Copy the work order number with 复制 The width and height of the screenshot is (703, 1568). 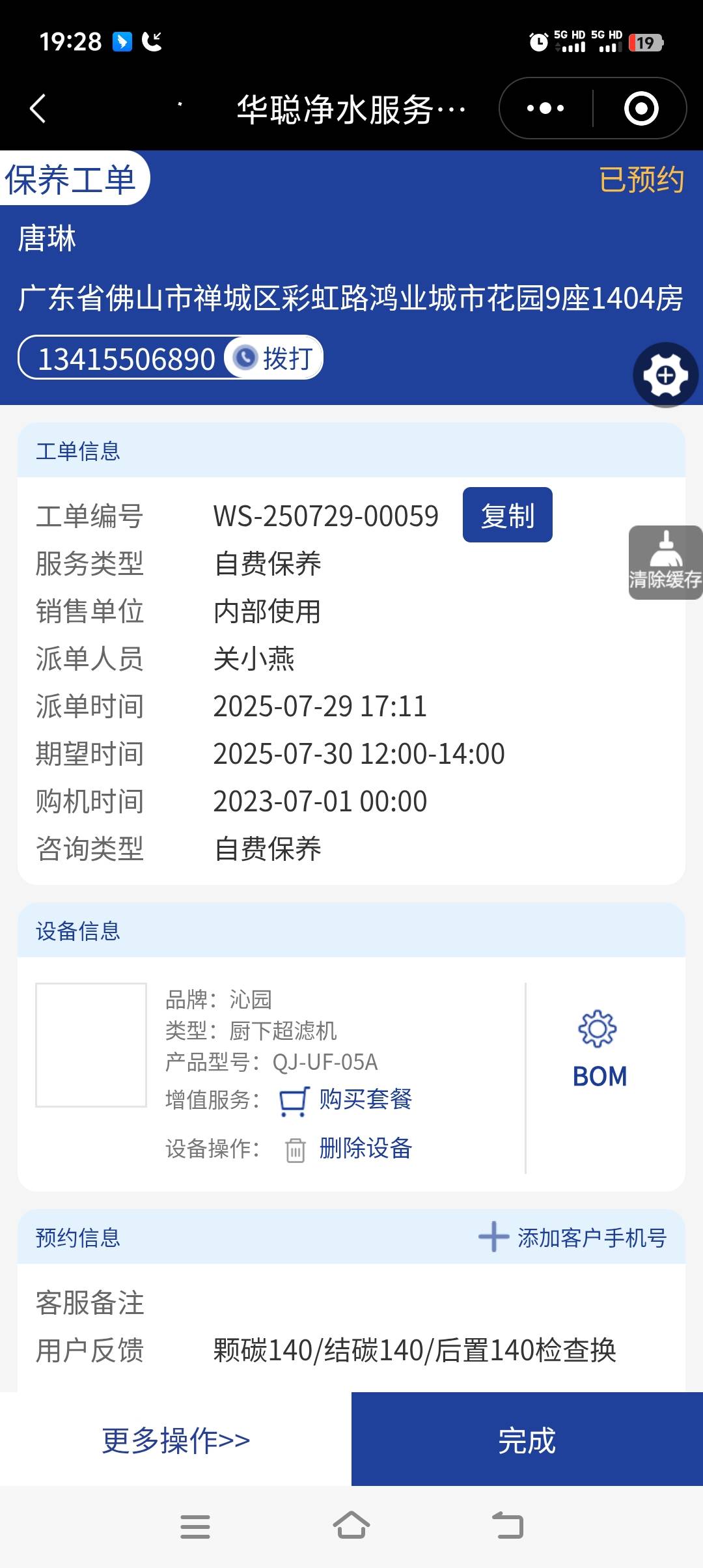(x=507, y=515)
